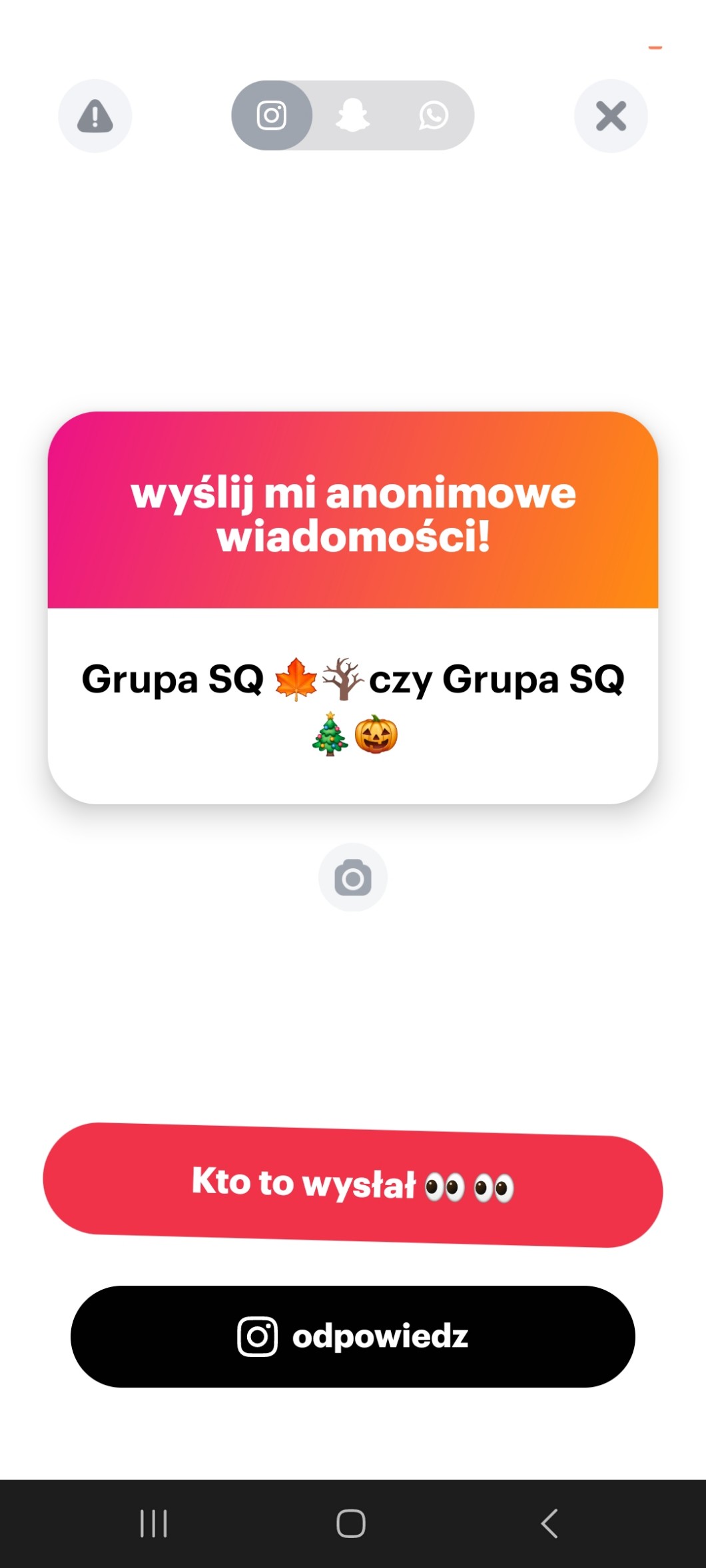Tap the "odpowiedz" button
Viewport: 706px width, 1568px height.
pos(353,1336)
